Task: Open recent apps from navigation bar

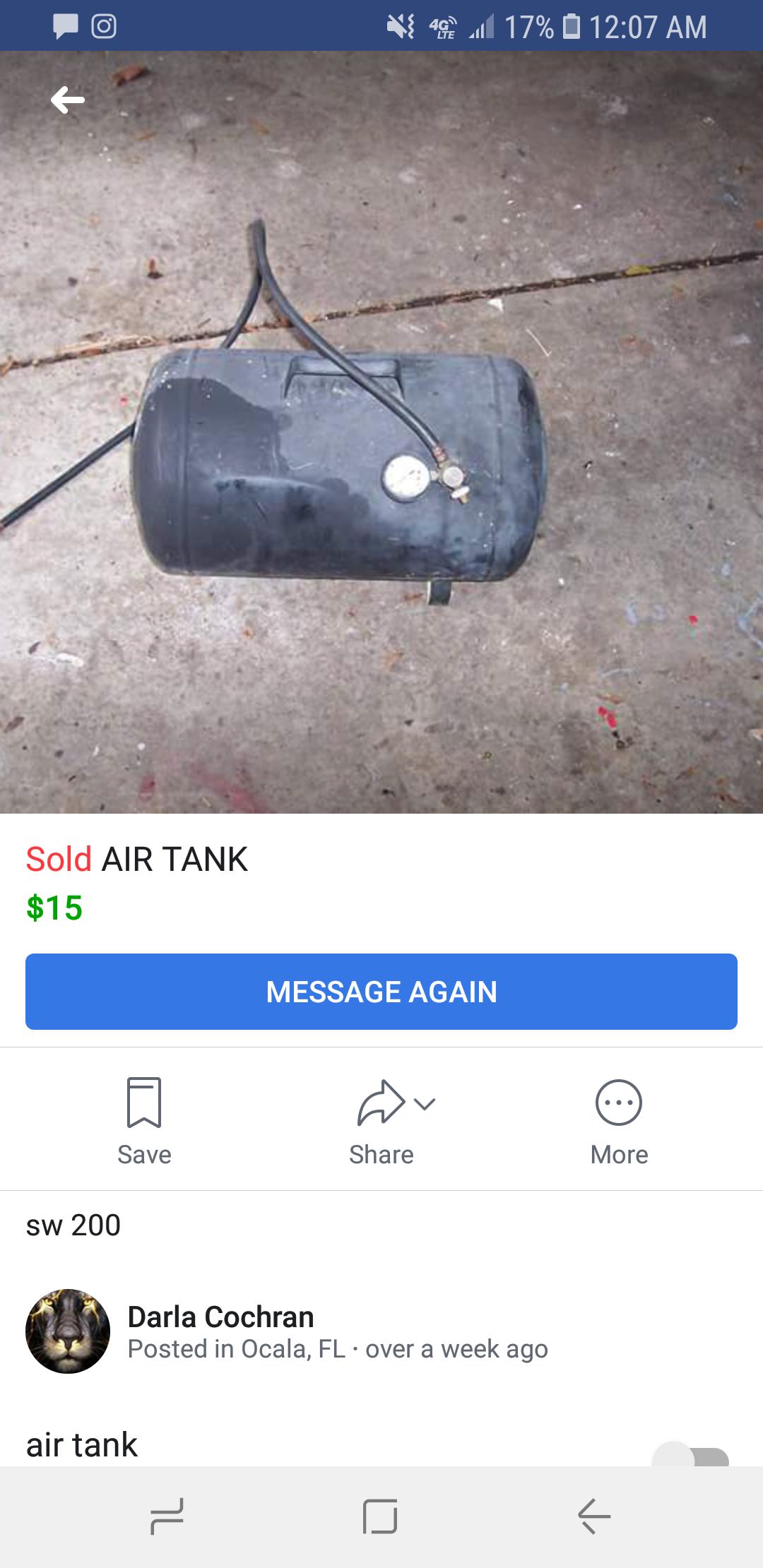Action: [167, 1516]
